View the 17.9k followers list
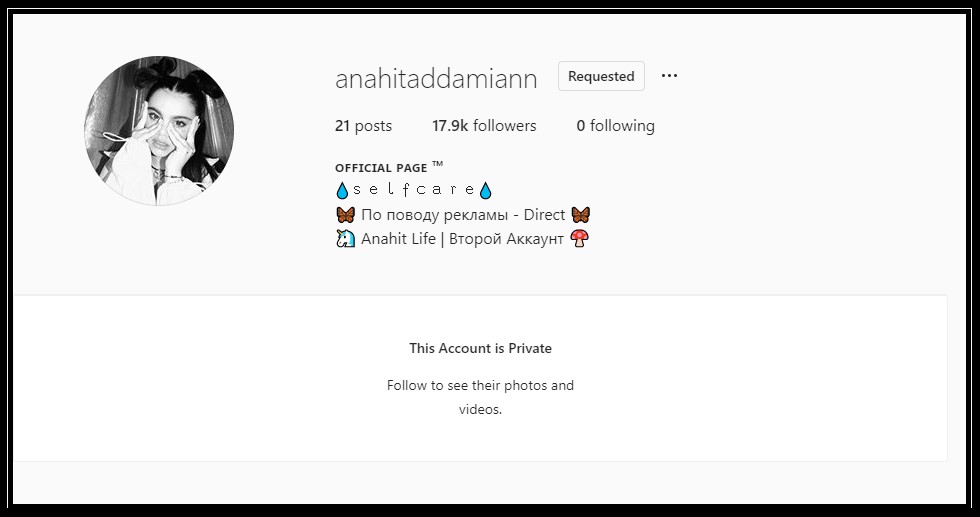 484,126
